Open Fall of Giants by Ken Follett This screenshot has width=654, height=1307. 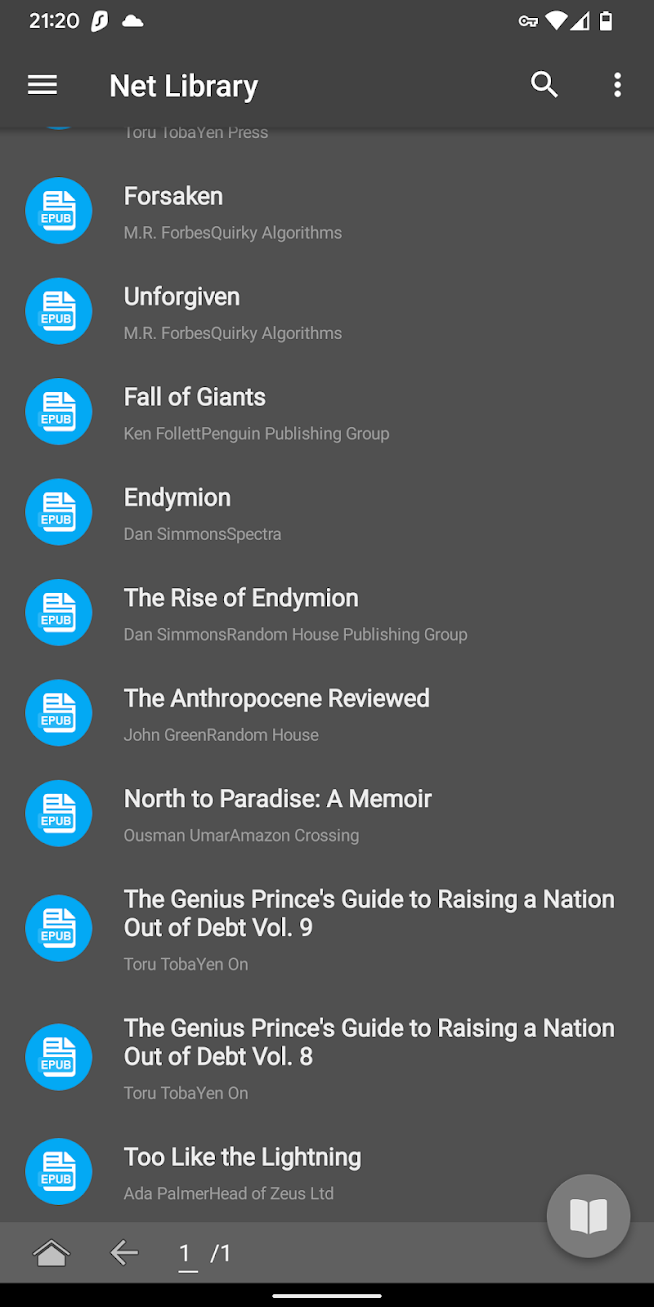(327, 412)
